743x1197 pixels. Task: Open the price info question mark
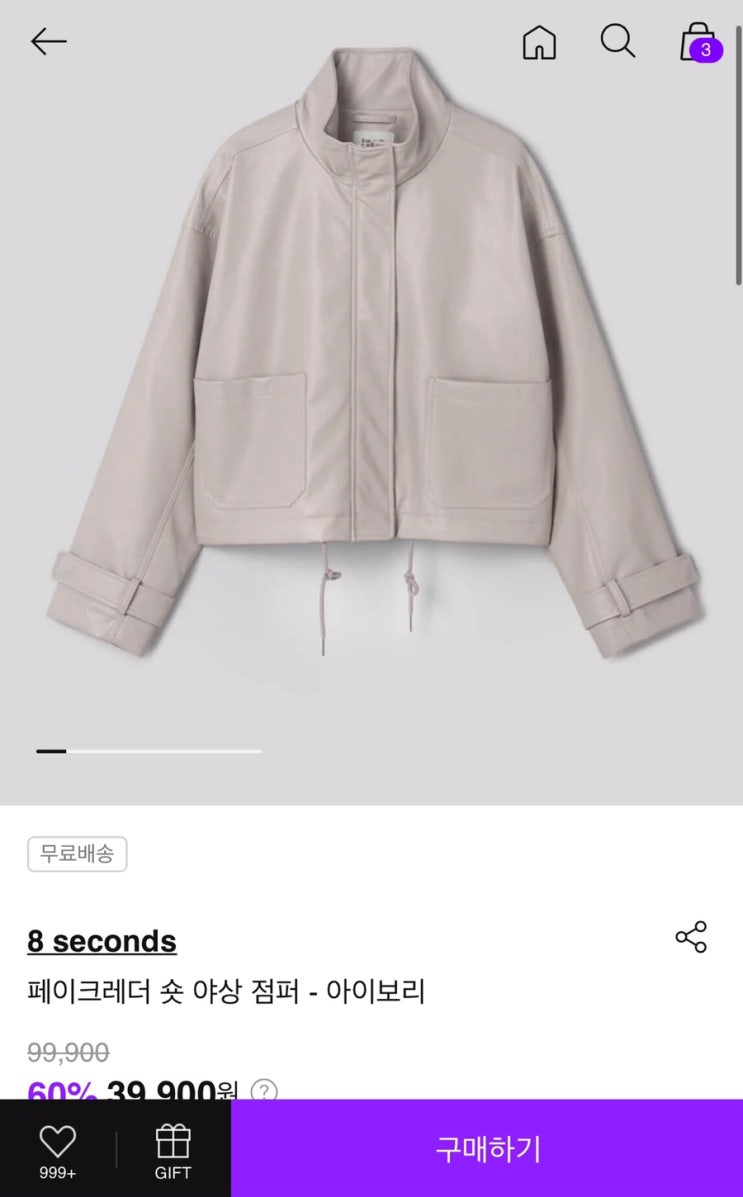tap(264, 1089)
